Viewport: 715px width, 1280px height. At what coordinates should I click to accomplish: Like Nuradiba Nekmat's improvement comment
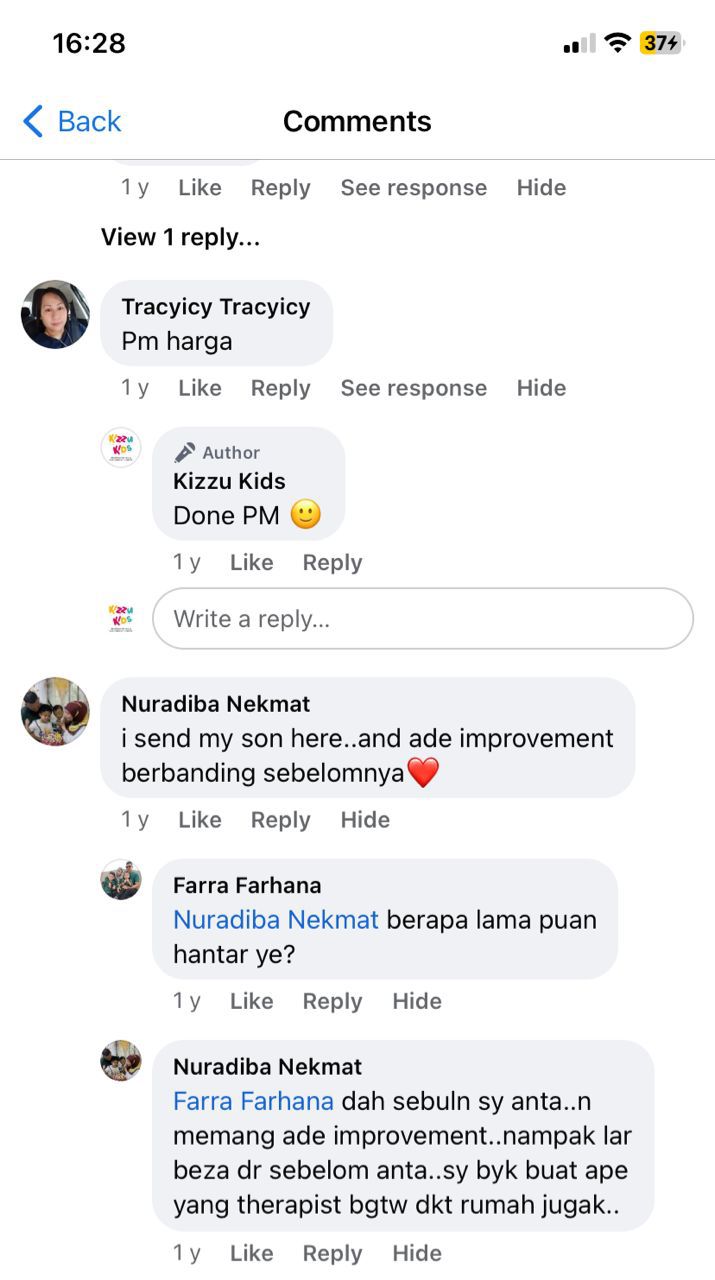(x=199, y=820)
